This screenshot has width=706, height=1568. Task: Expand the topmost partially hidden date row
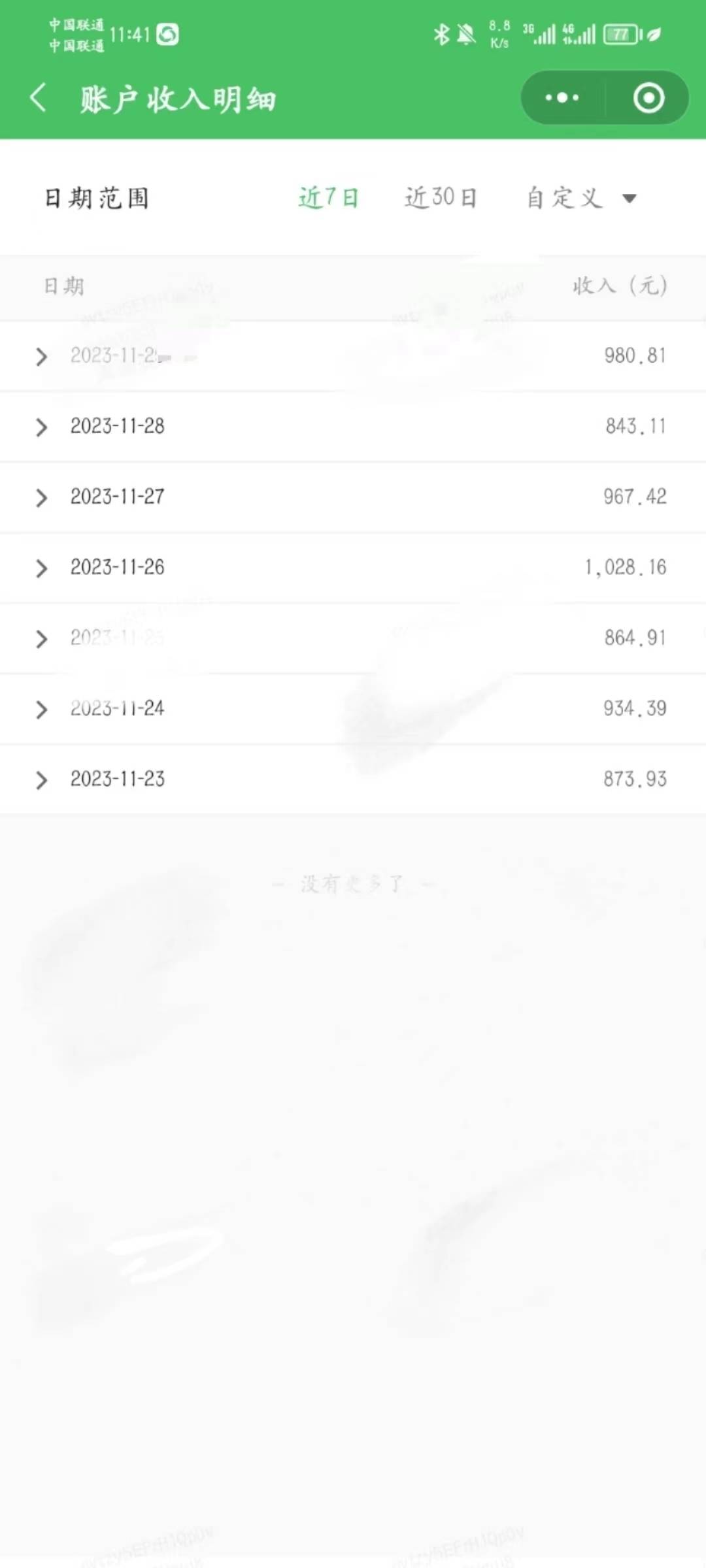(43, 357)
